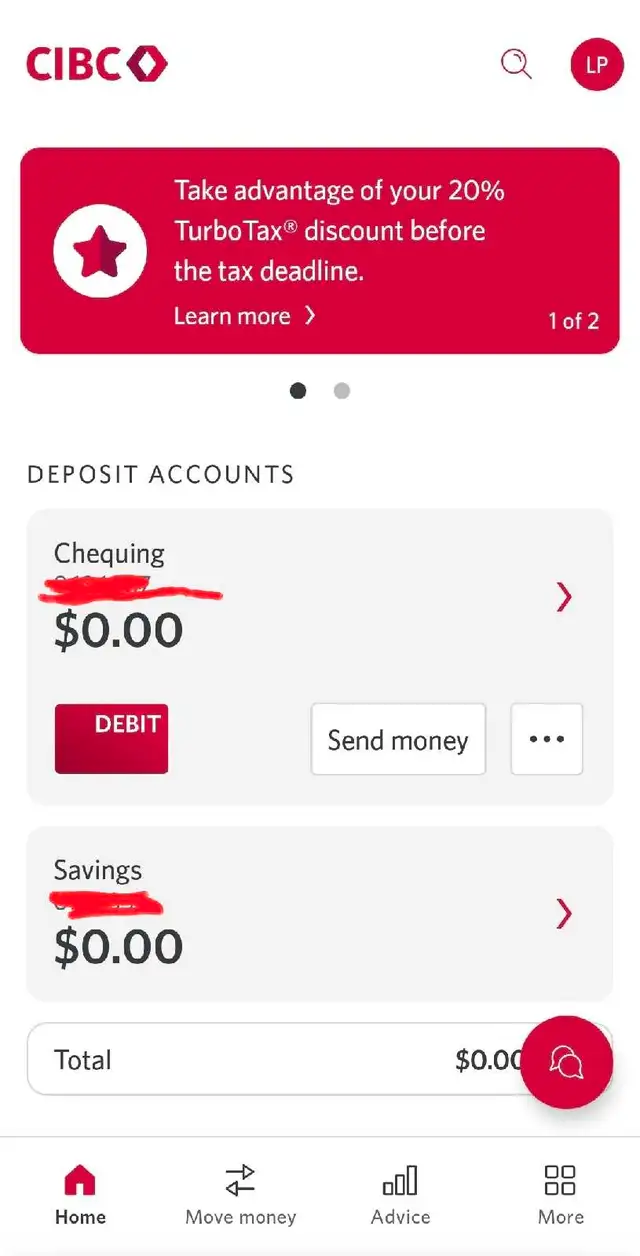Screen dimensions: 640x1256
Task: Tap the Send money button
Action: tap(398, 739)
